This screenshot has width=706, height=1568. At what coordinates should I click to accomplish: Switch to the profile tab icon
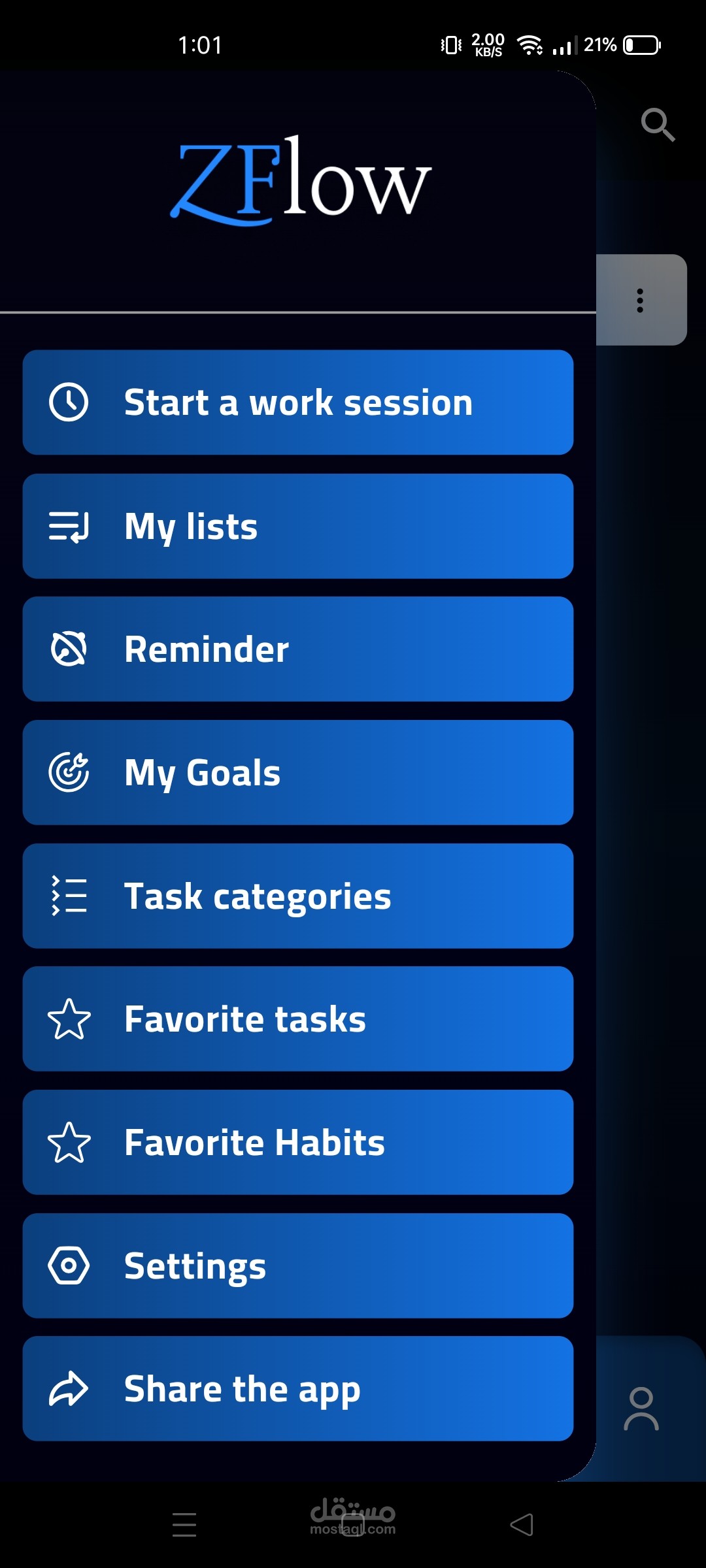pyautogui.click(x=641, y=1409)
